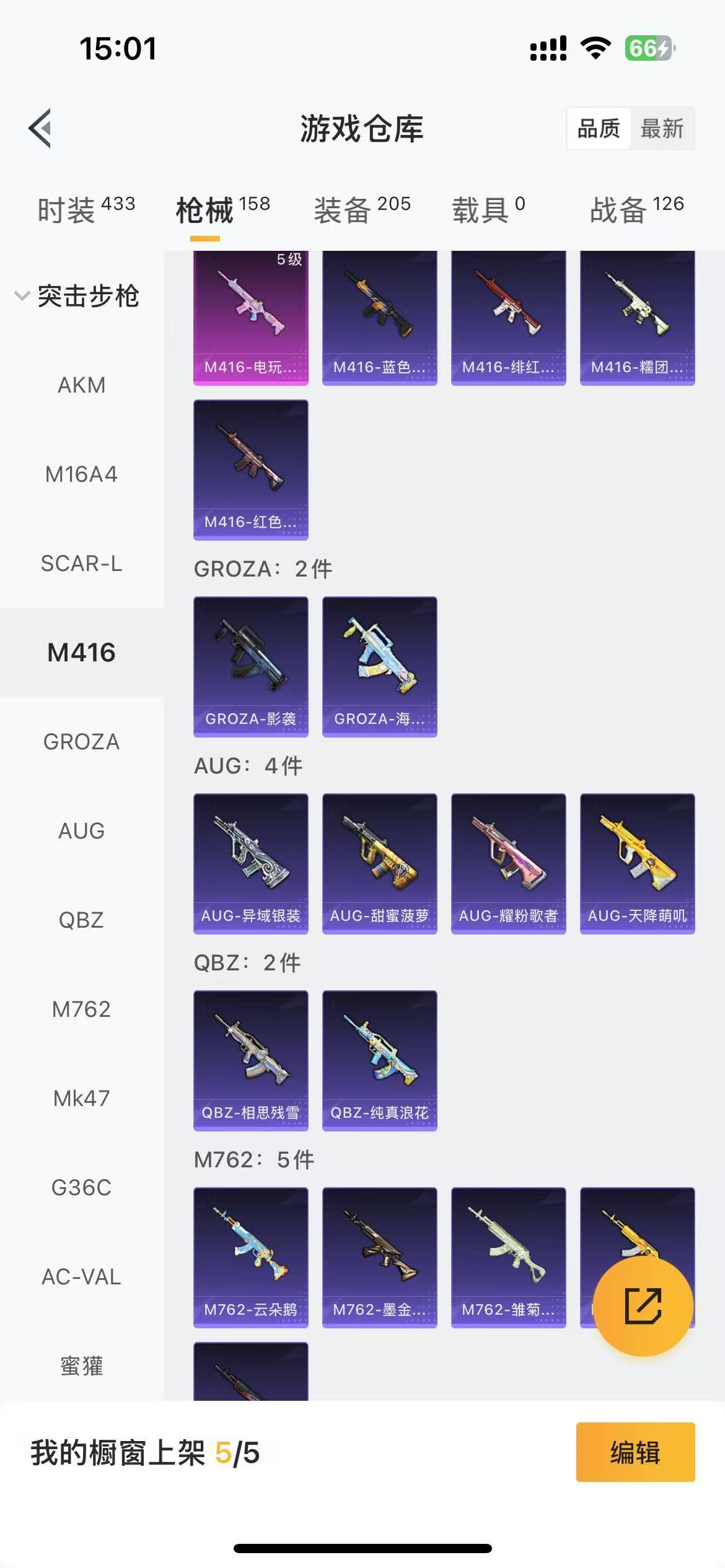Viewport: 725px width, 1568px height.
Task: Tap the orange share floating button
Action: [643, 1306]
